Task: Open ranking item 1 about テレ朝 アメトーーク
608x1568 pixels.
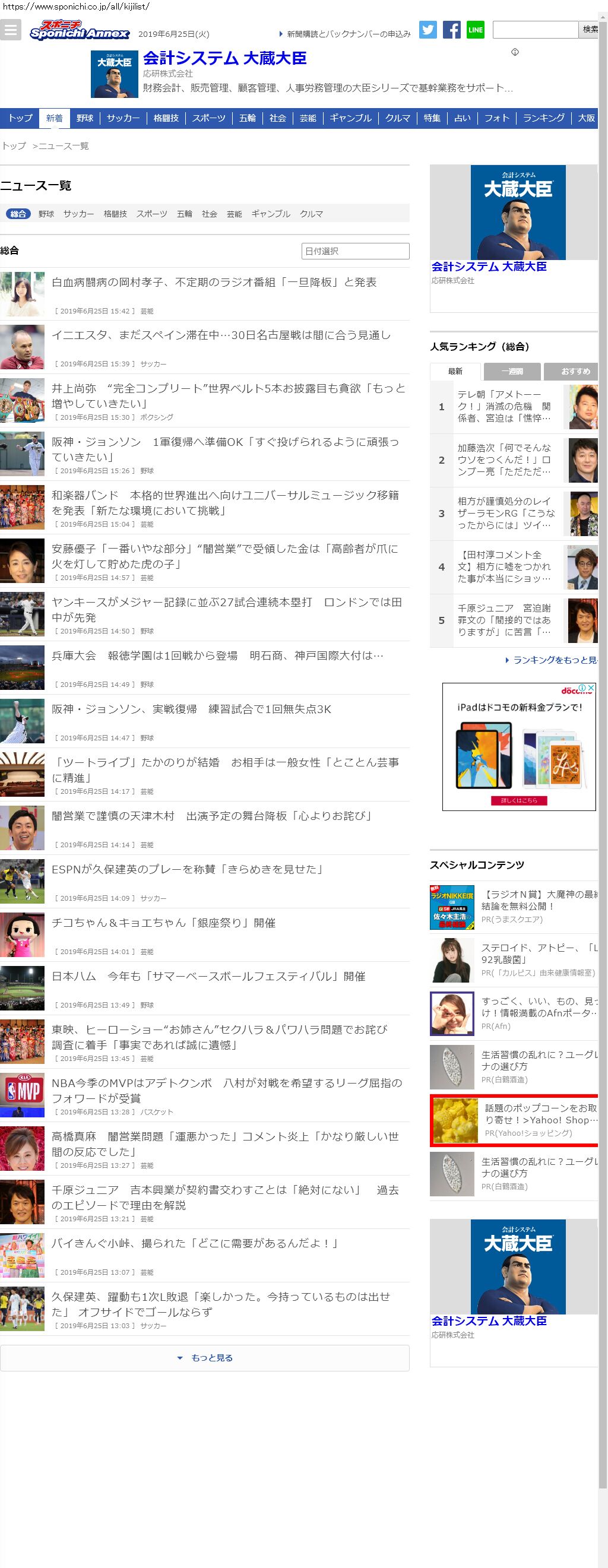Action: (504, 406)
